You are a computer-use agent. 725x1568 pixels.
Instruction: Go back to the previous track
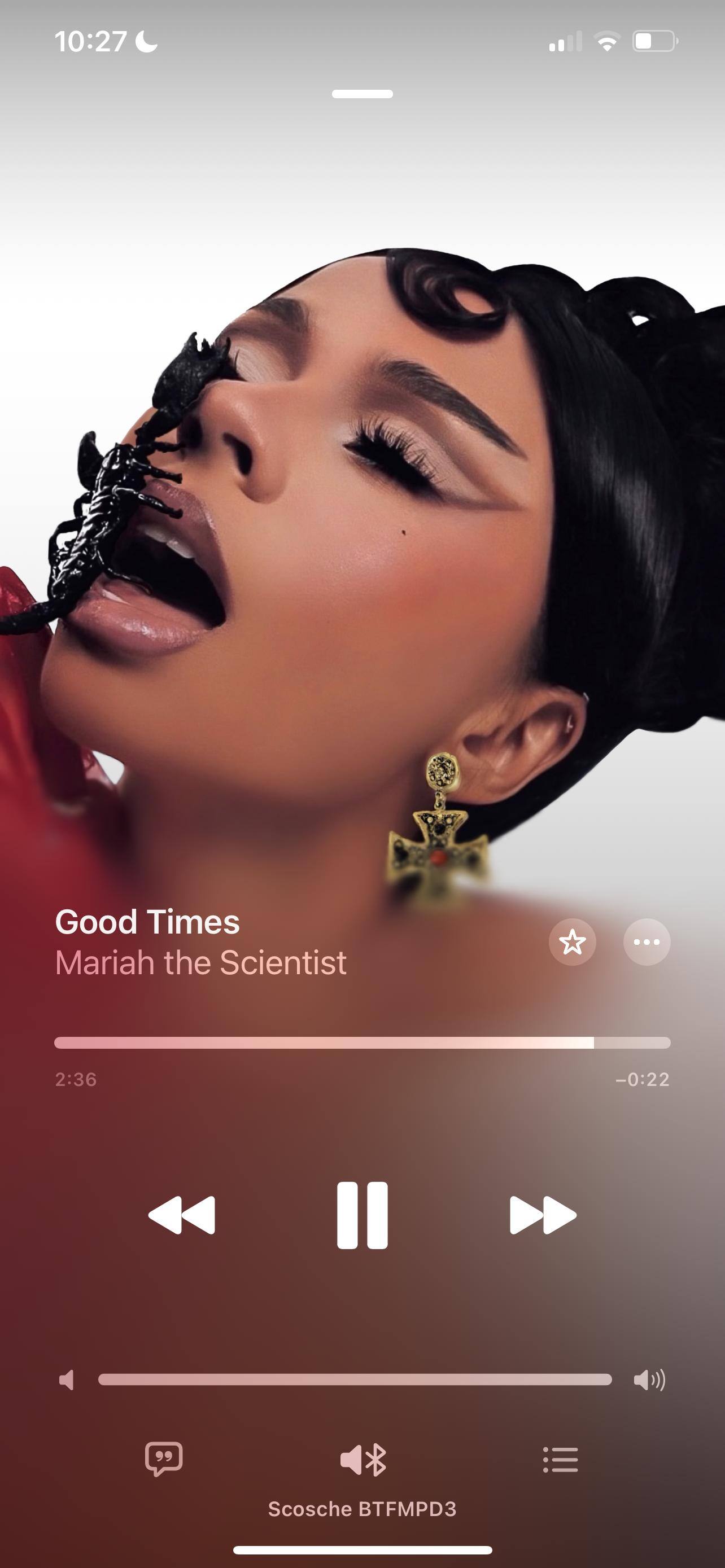pyautogui.click(x=181, y=1215)
